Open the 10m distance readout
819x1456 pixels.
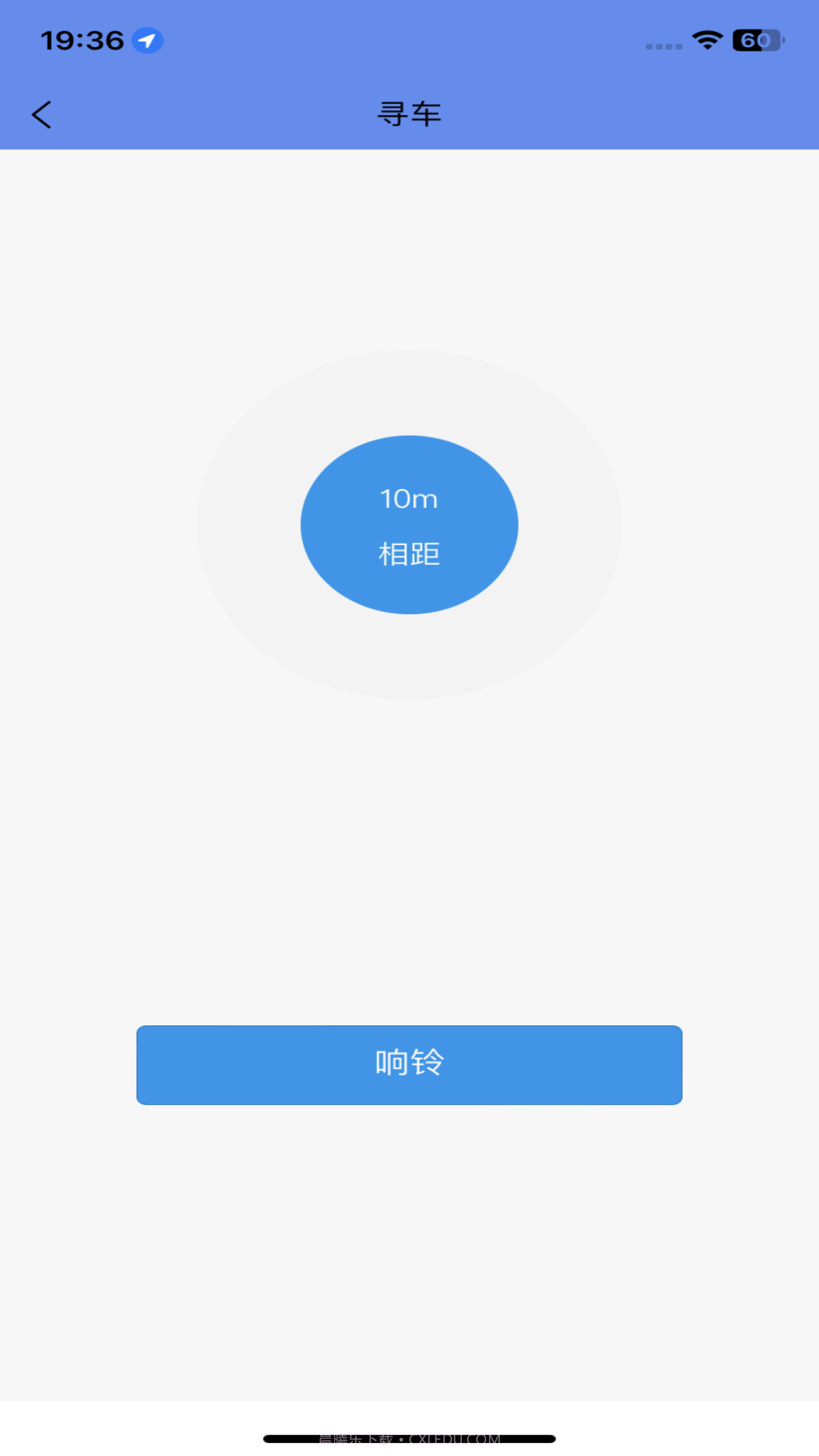409,499
